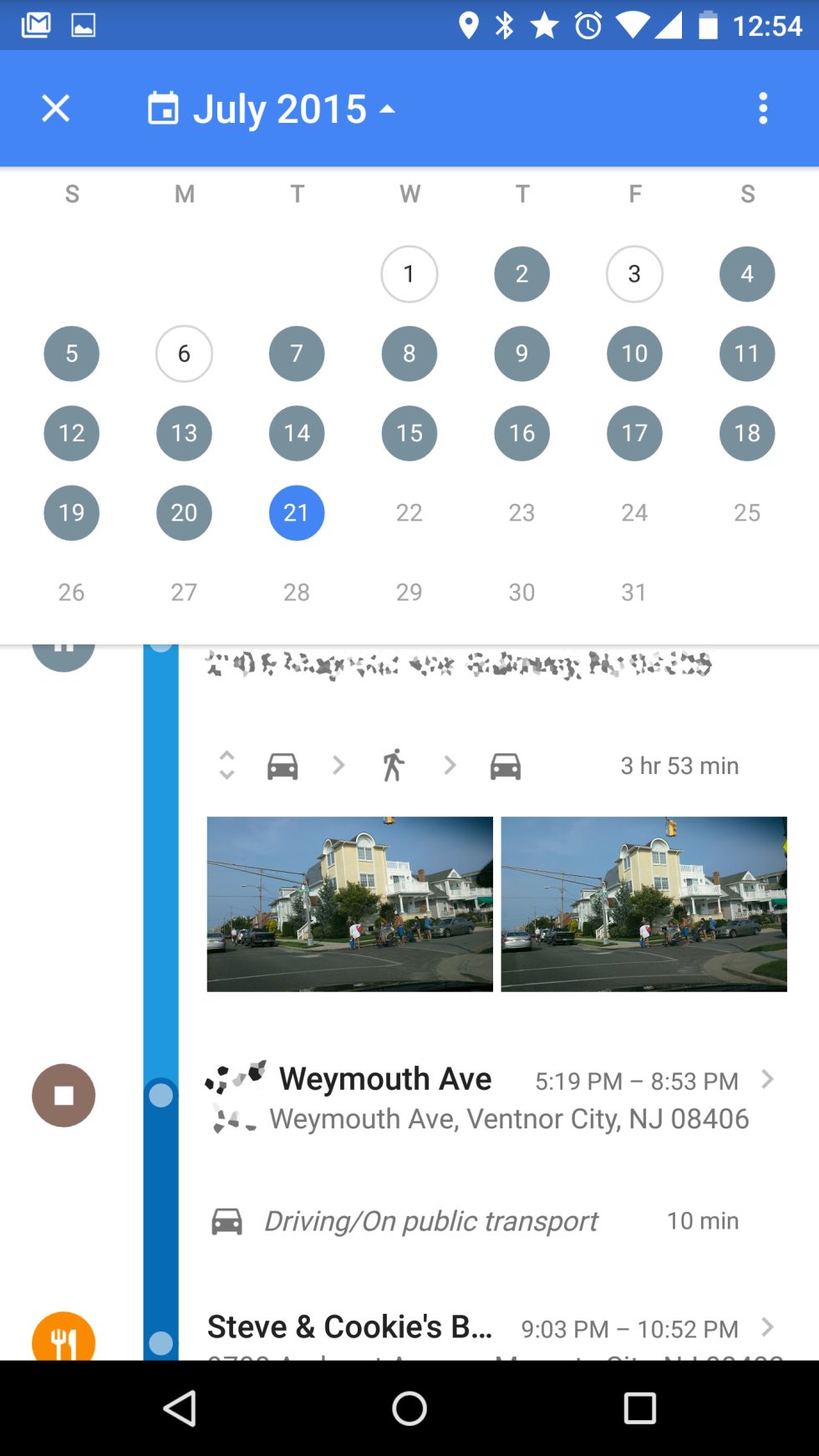Viewport: 819px width, 1456px height.
Task: Click the second car icon in the route
Action: point(505,765)
